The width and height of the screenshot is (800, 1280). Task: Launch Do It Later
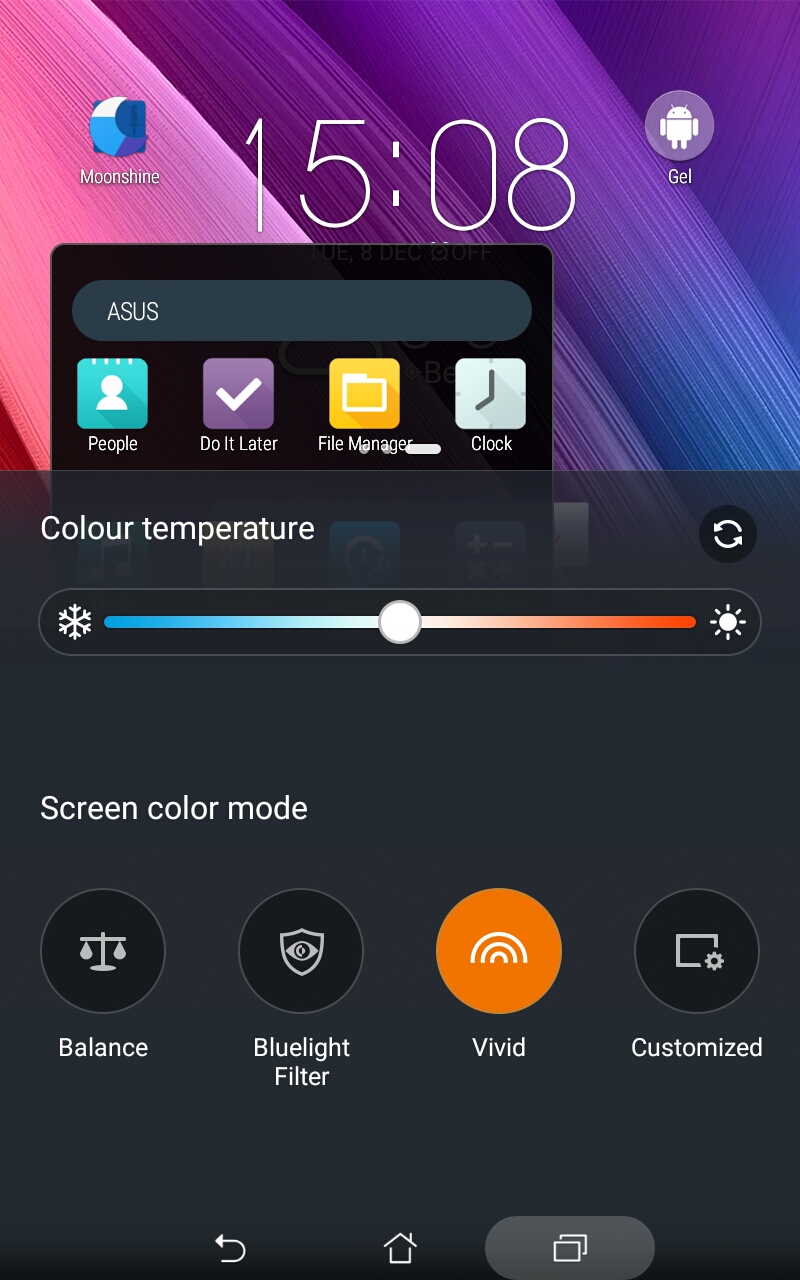[x=238, y=394]
